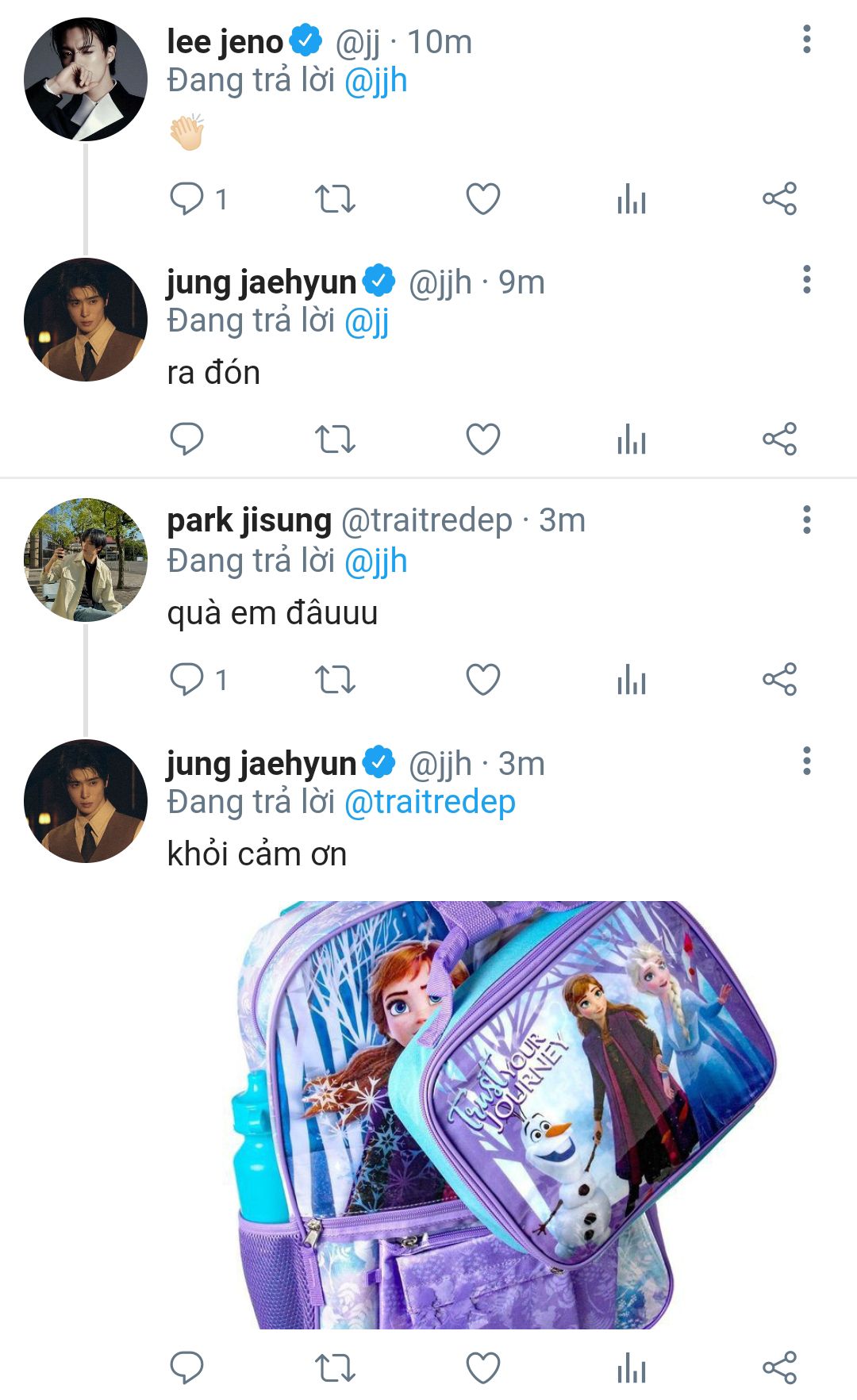Open lee jeno's profile avatar

pyautogui.click(x=86, y=79)
